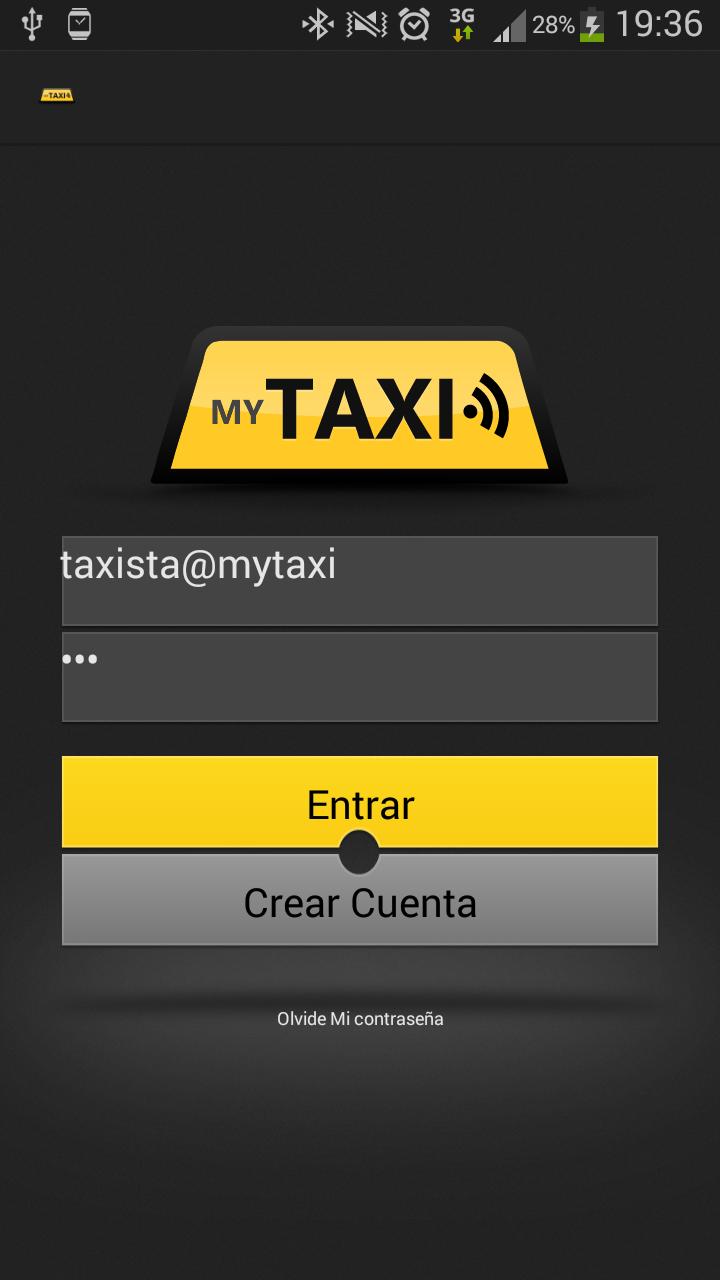Open Olvide Mi contraseña recovery link

(360, 1019)
